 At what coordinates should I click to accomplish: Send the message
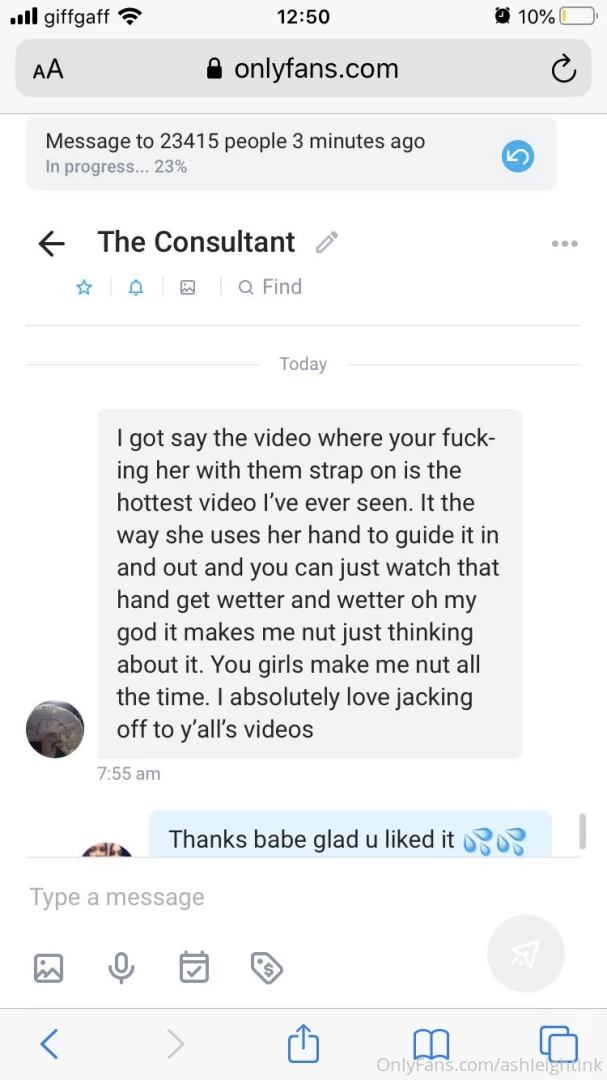(526, 954)
